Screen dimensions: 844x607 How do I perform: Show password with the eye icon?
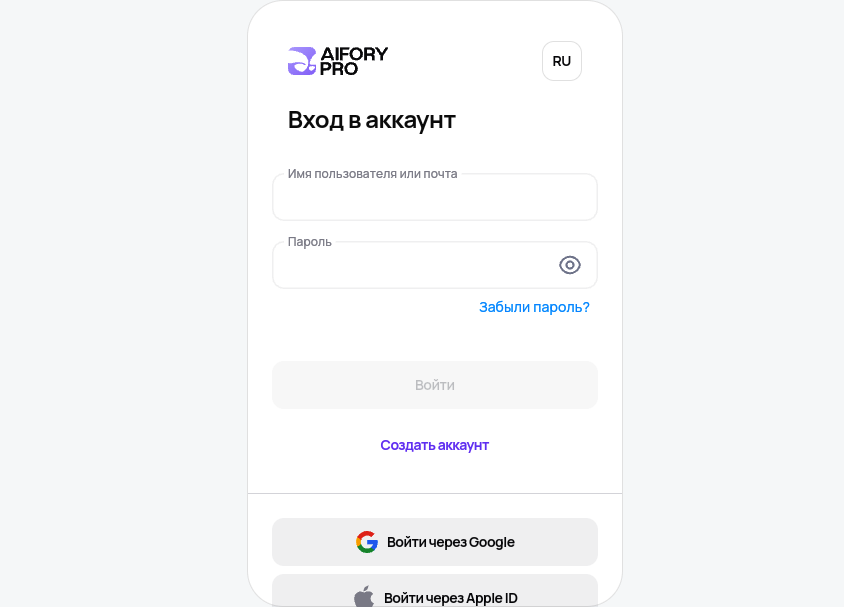[x=569, y=265]
